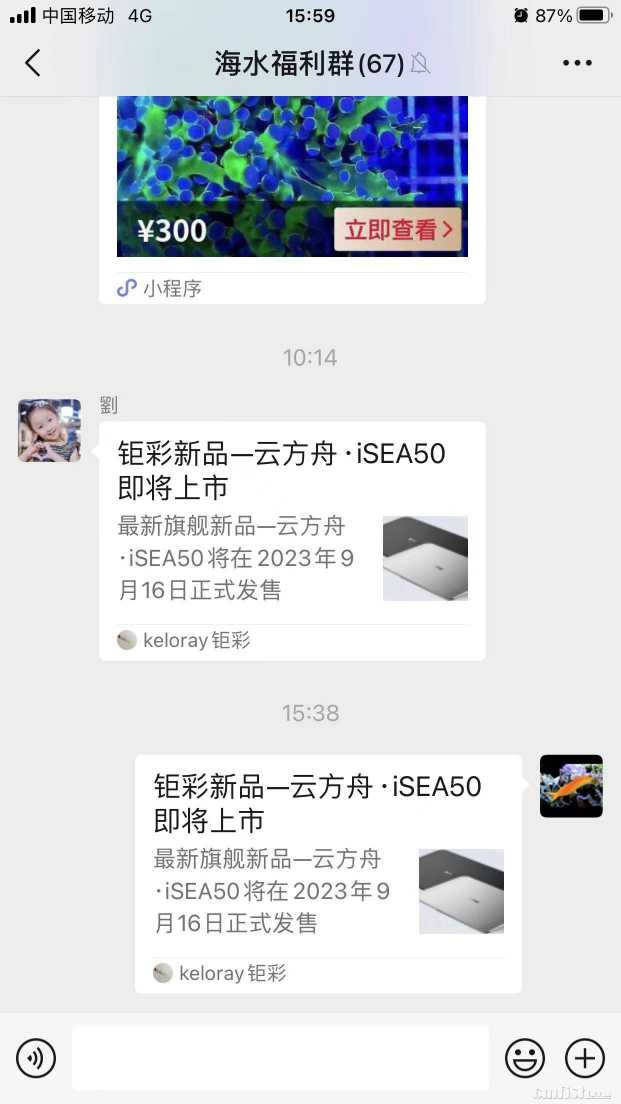The height and width of the screenshot is (1104, 621).
Task: Open the chat info three-dot menu
Action: pyautogui.click(x=577, y=63)
